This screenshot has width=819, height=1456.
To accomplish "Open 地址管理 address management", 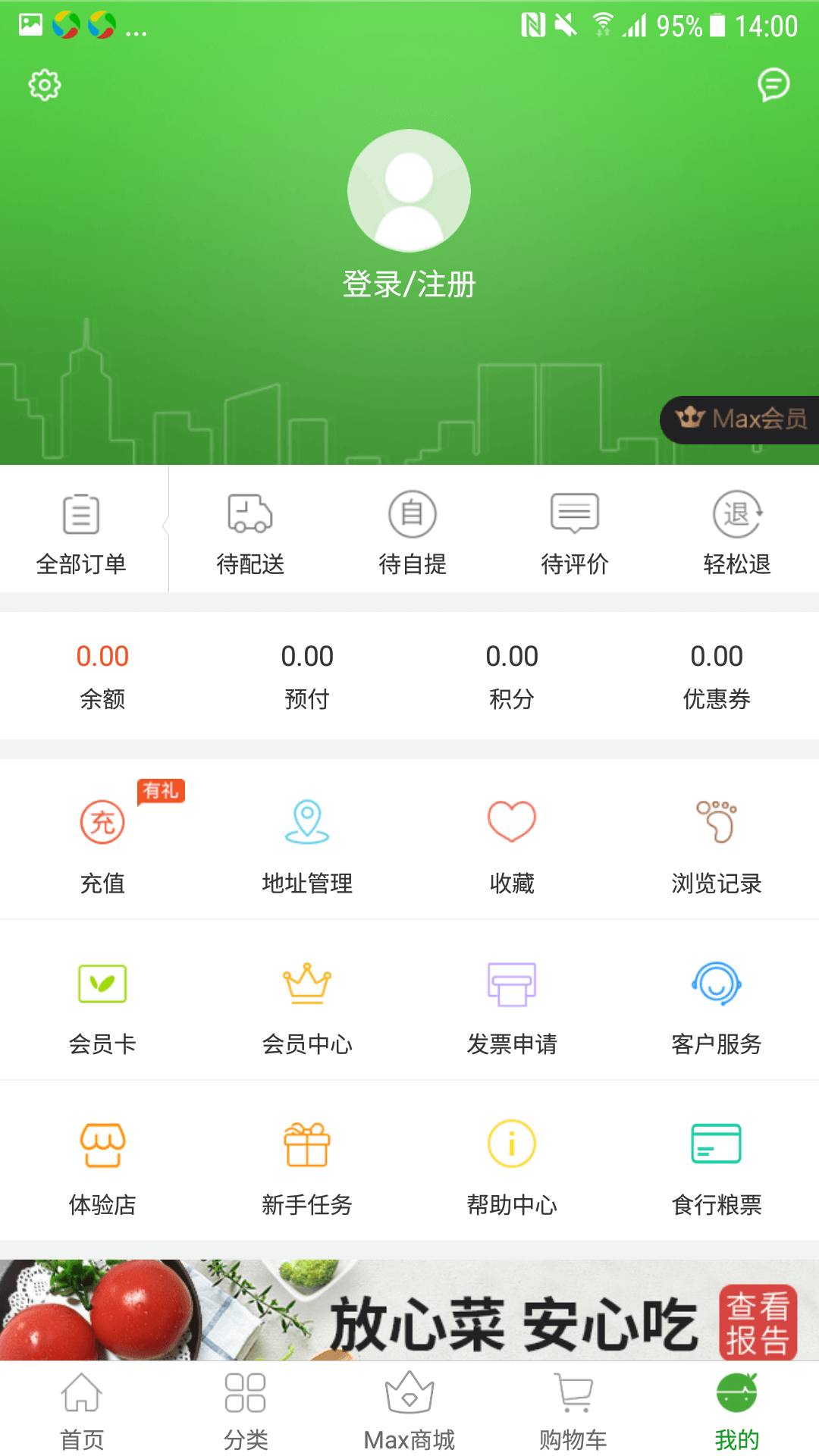I will 307,843.
